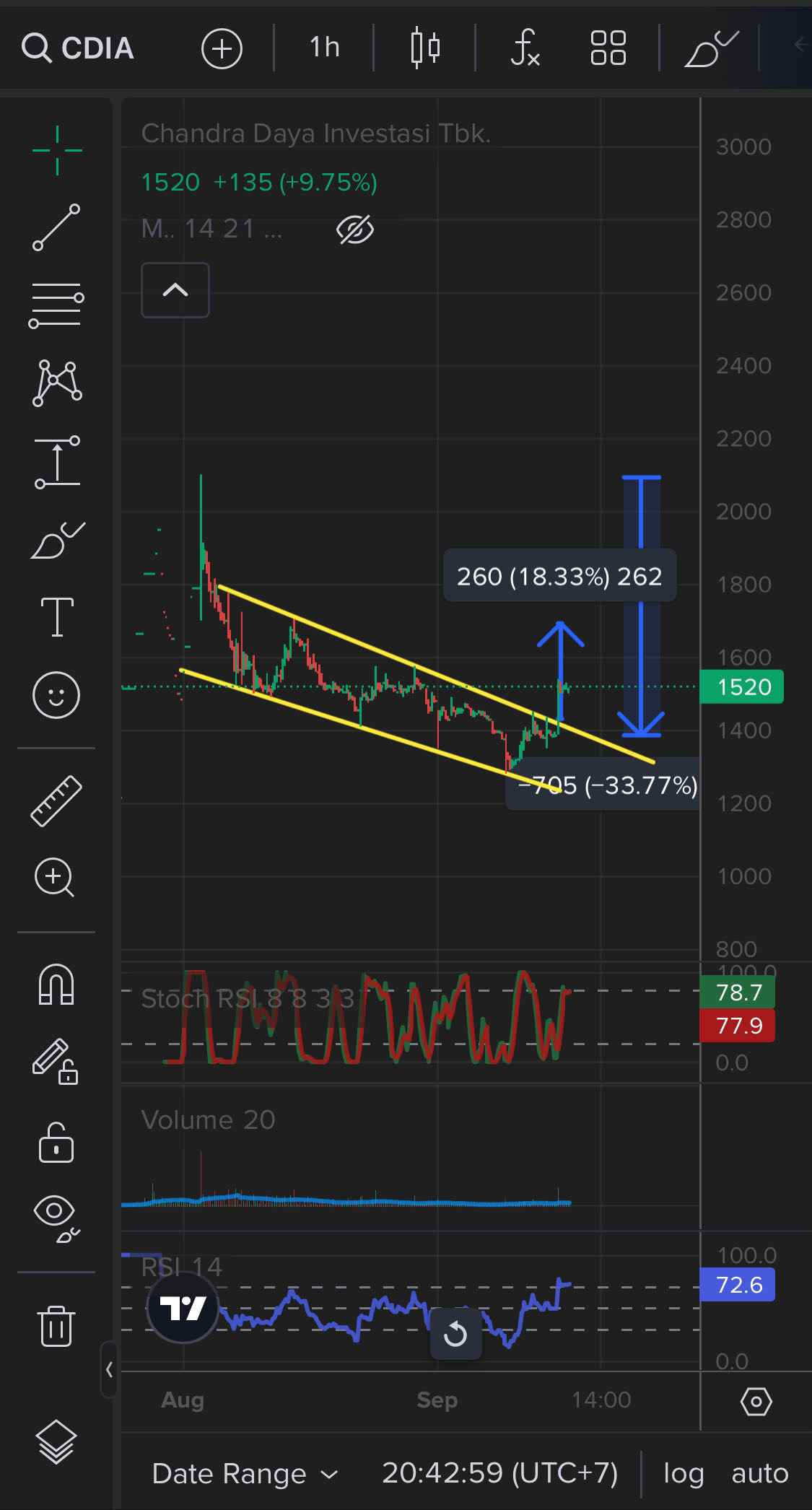Toggle the log scale
The width and height of the screenshot is (812, 1510).
[x=683, y=1473]
